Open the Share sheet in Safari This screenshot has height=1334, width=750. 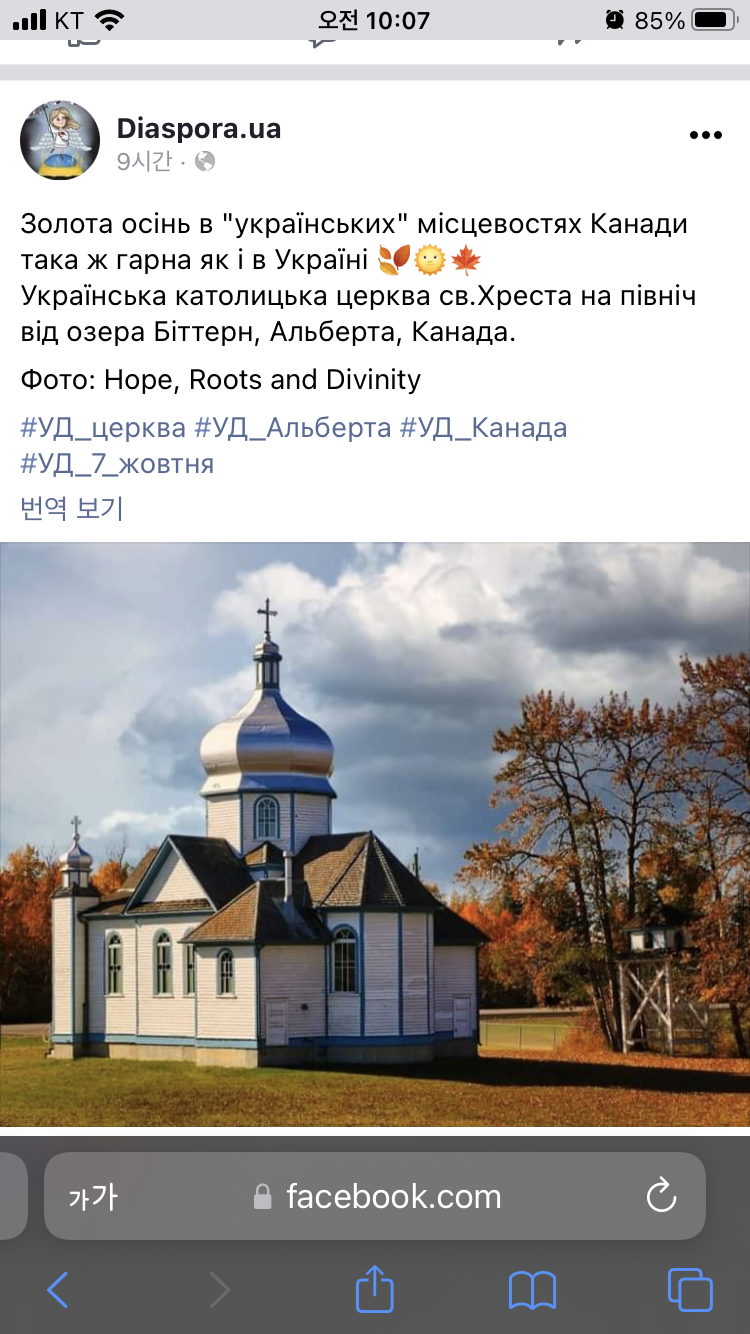(374, 1290)
